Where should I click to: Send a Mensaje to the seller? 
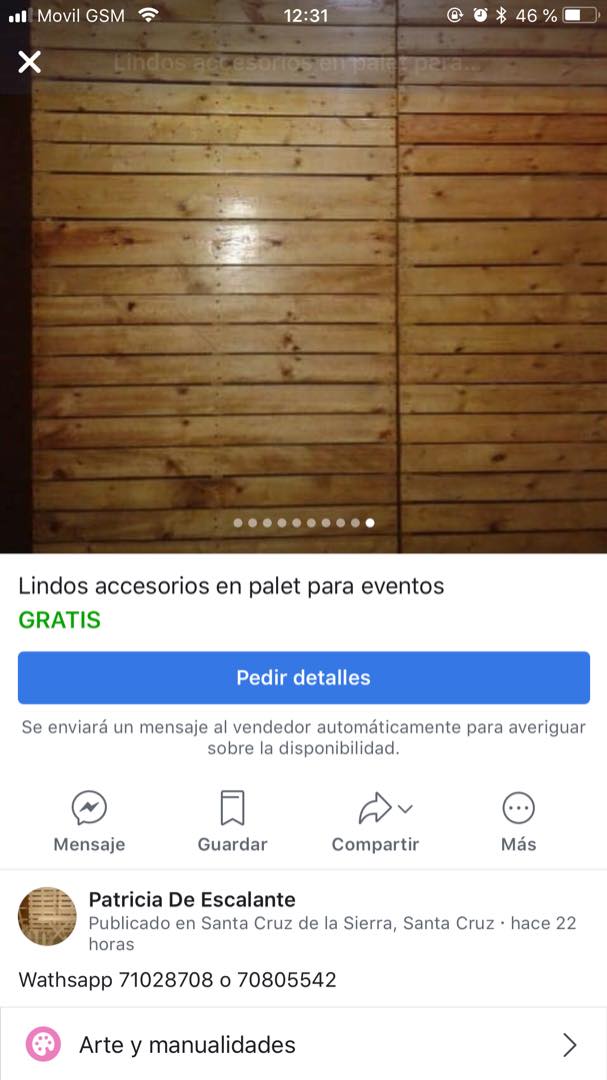[x=89, y=822]
